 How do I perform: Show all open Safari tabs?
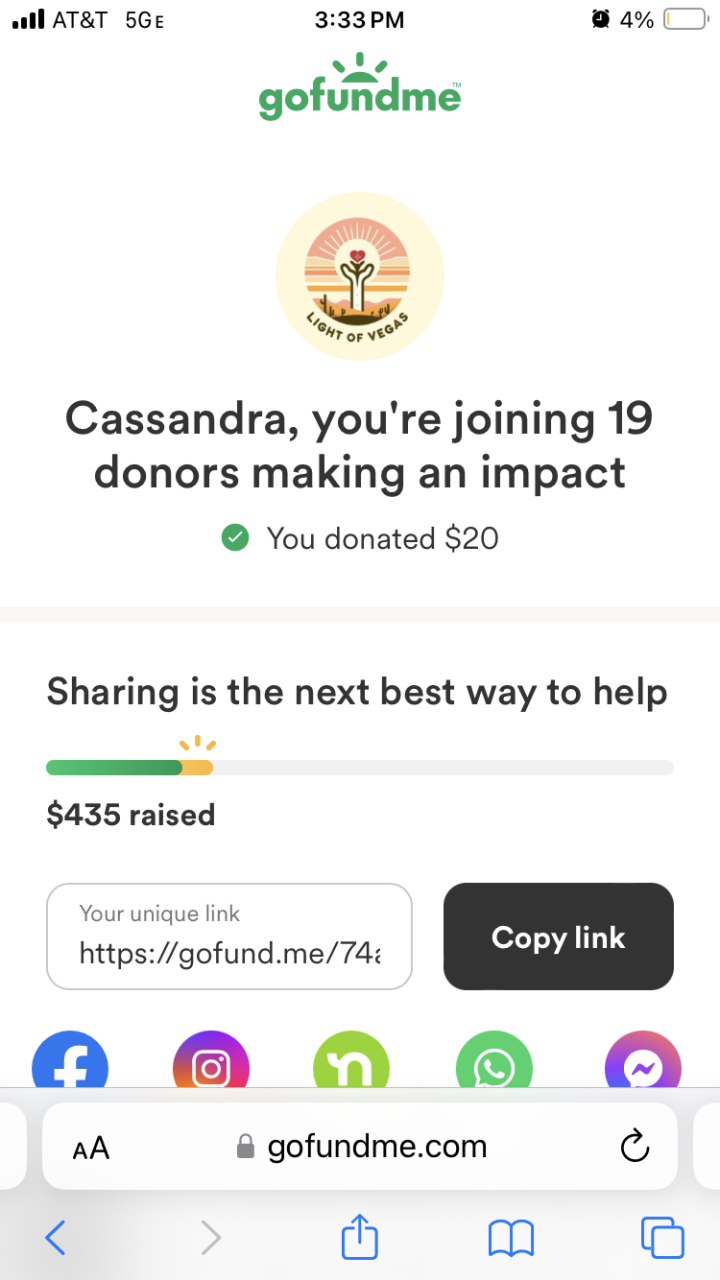point(662,1239)
